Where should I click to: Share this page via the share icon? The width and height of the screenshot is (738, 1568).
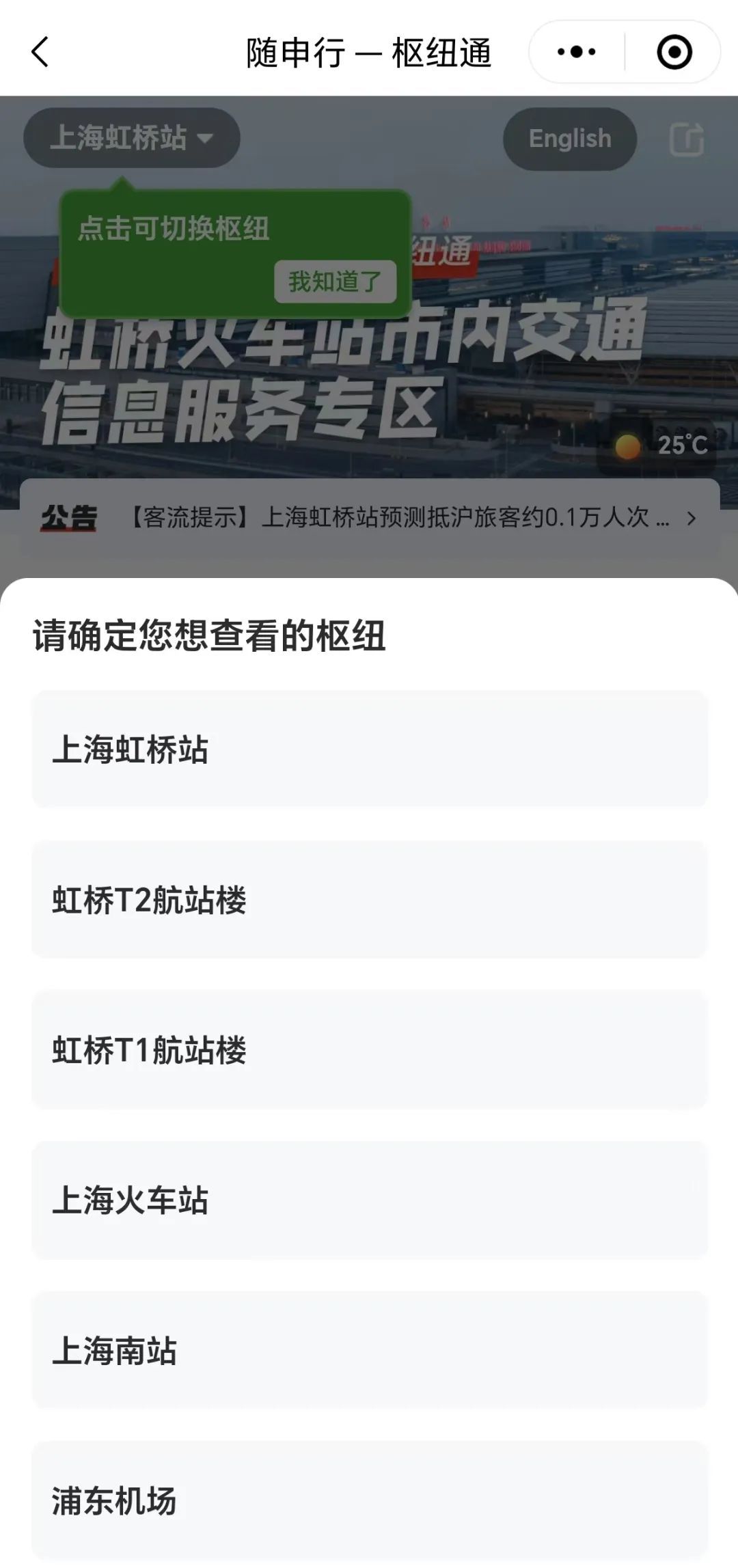[x=686, y=139]
